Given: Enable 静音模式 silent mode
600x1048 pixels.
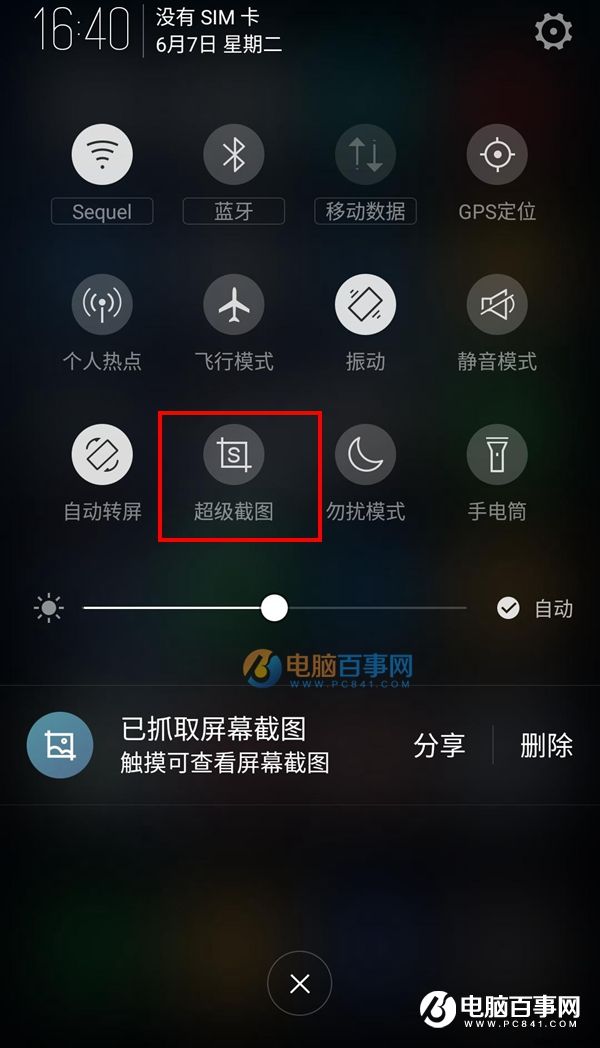Looking at the screenshot, I should [x=497, y=305].
